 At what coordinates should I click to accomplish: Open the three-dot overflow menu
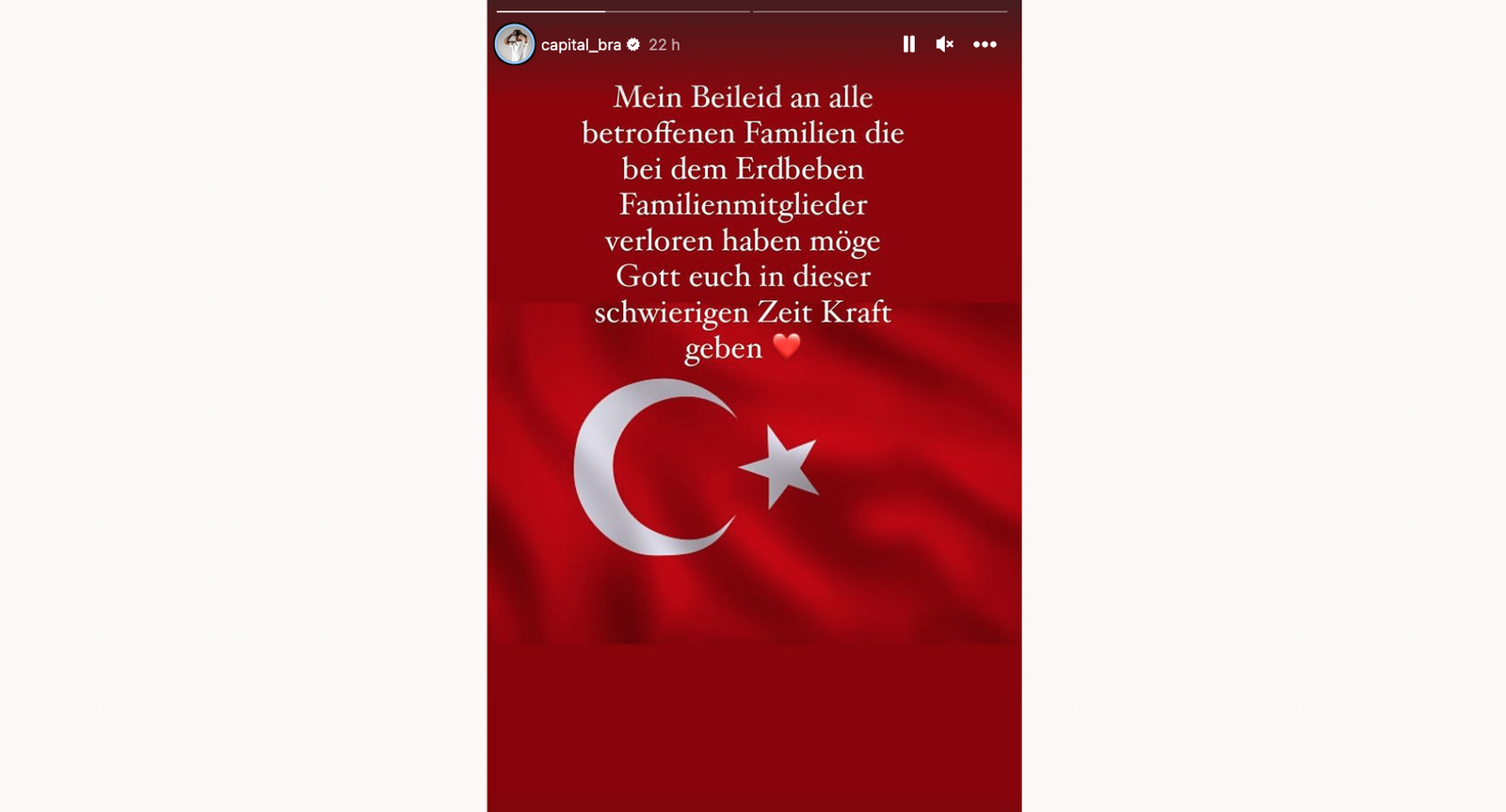click(x=985, y=44)
